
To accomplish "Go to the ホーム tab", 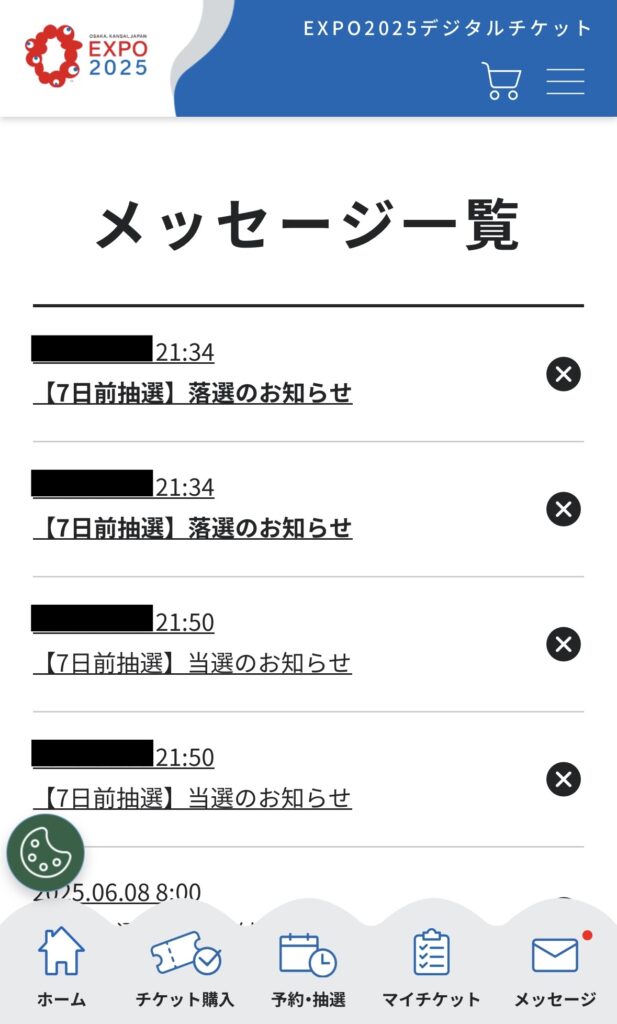I will 61,967.
